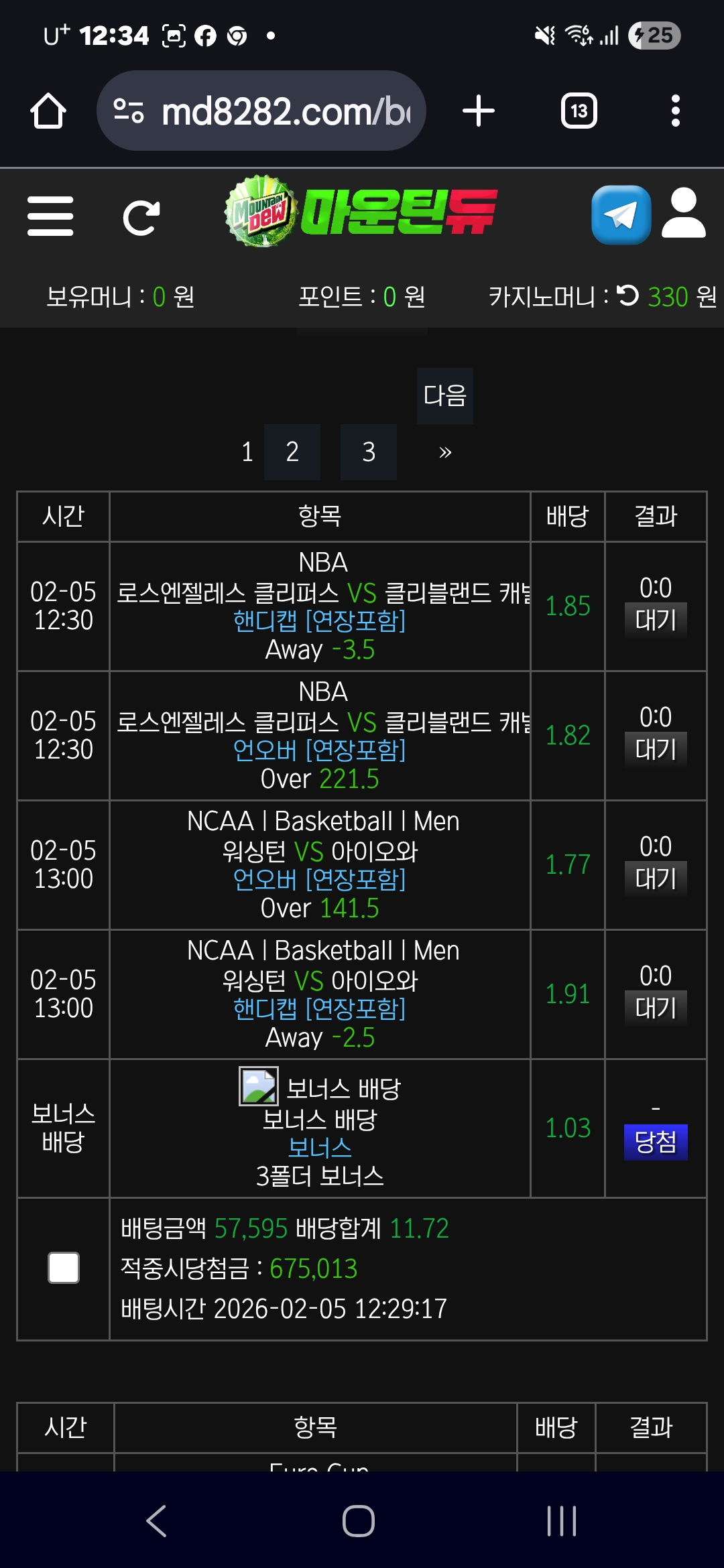Open the browser overflow menu
The image size is (724, 1568).
pyautogui.click(x=675, y=111)
